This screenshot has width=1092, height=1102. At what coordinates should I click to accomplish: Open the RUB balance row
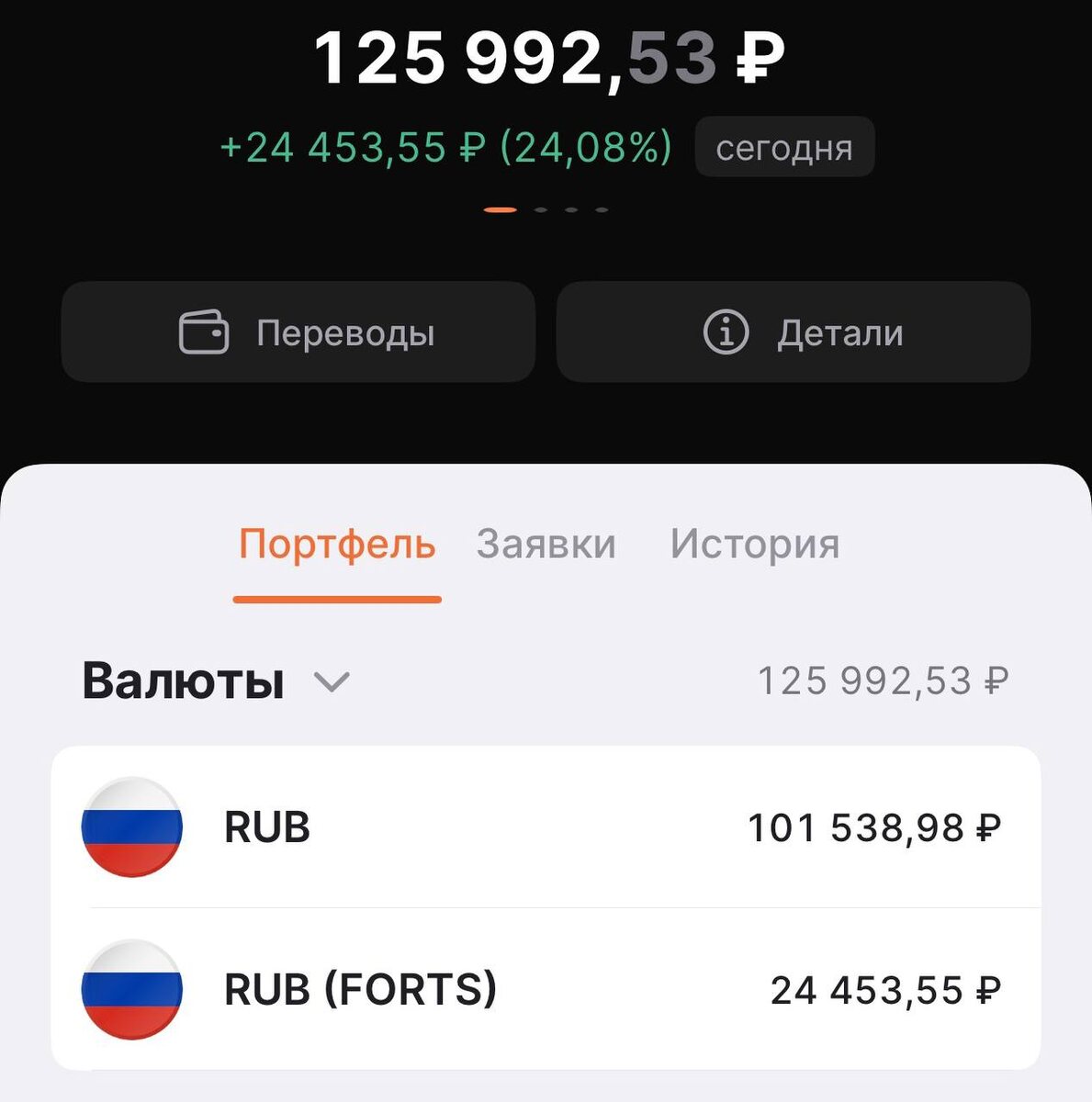click(x=546, y=827)
